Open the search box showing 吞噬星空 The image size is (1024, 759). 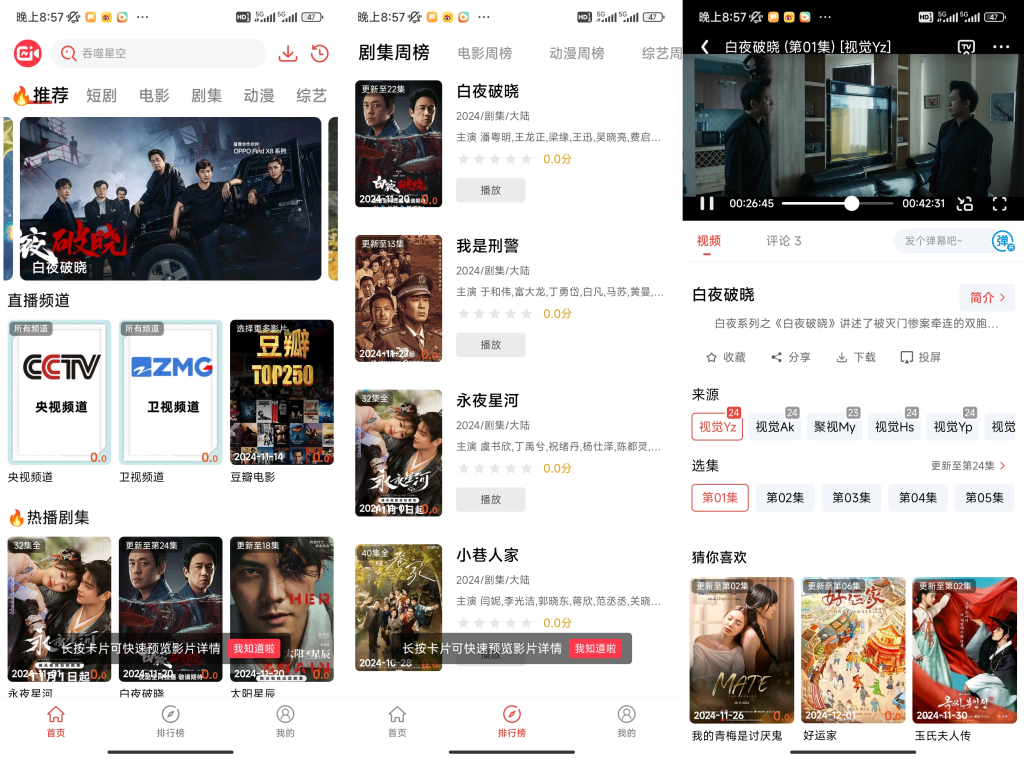[x=158, y=53]
